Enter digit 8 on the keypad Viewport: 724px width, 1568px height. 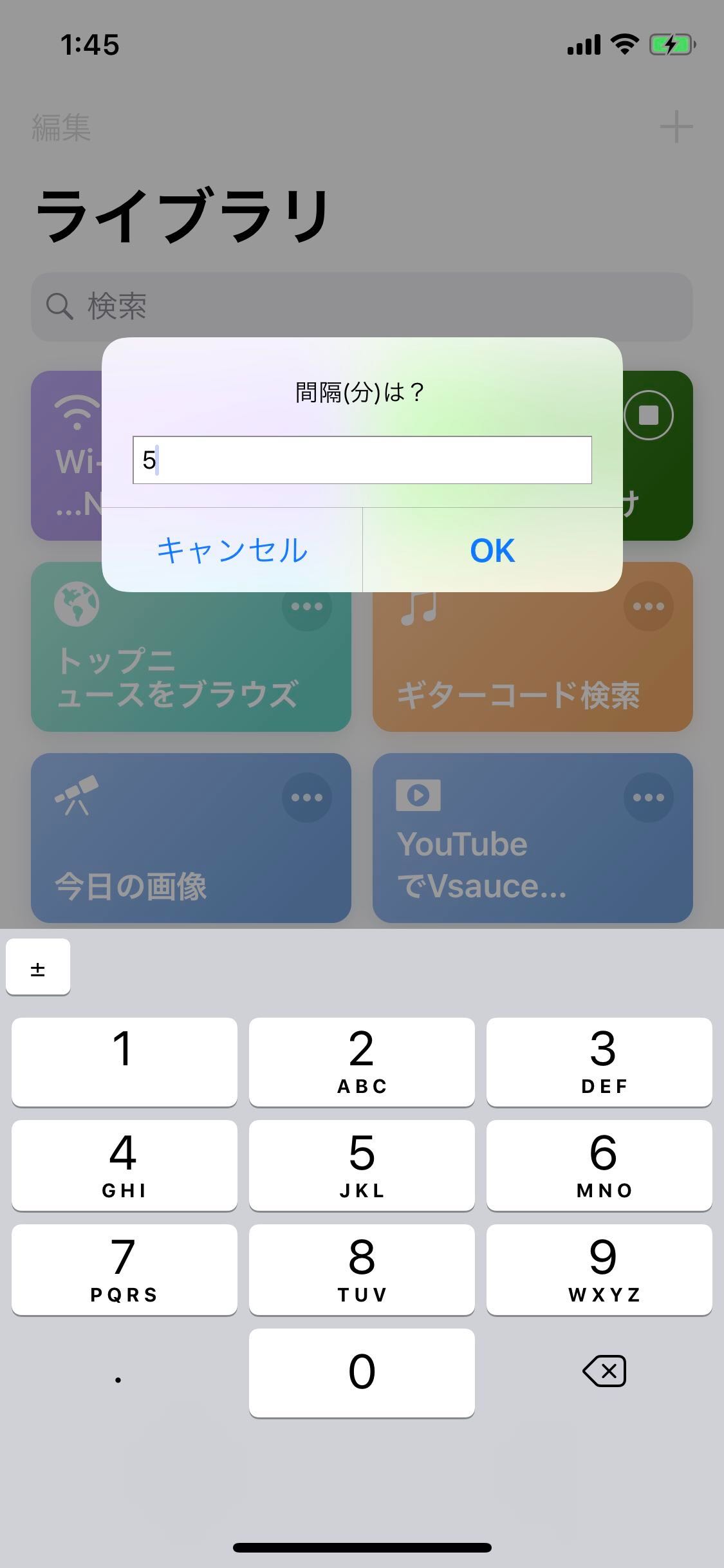[x=362, y=1270]
